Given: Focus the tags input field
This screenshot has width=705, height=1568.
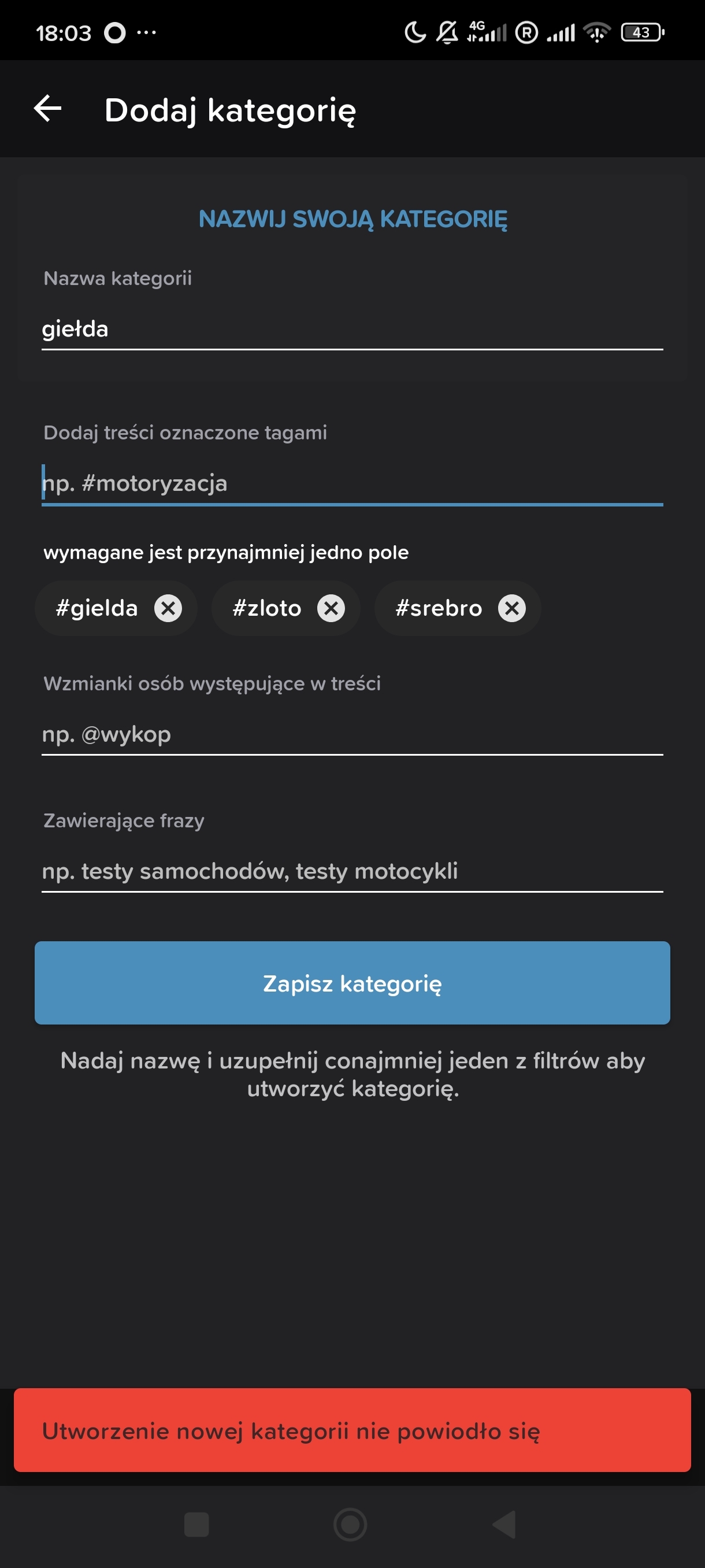Looking at the screenshot, I should (351, 483).
